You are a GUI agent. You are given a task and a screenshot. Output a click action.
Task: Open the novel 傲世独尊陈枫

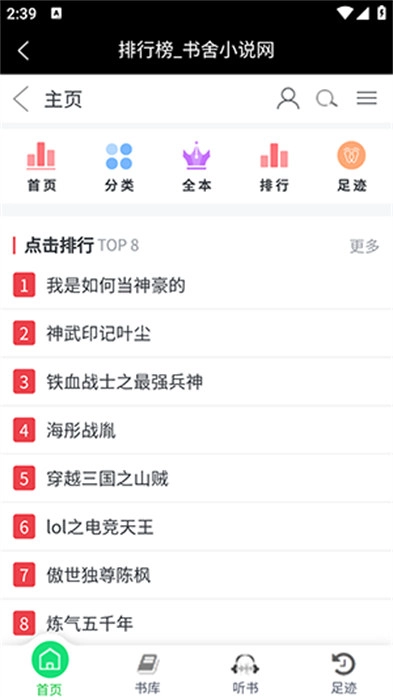tap(196, 575)
